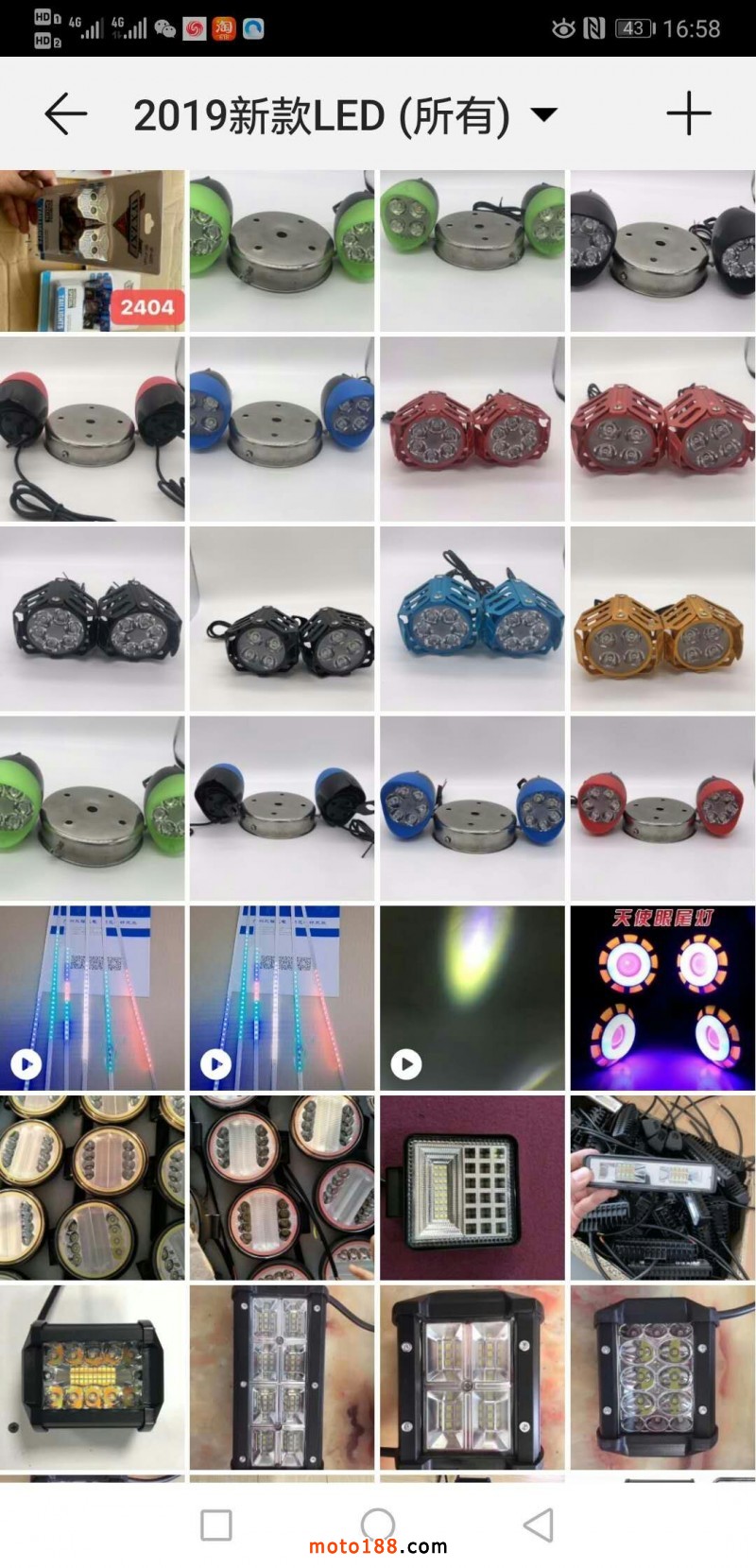Open the 2019新款LED album dropdown

[x=543, y=115]
